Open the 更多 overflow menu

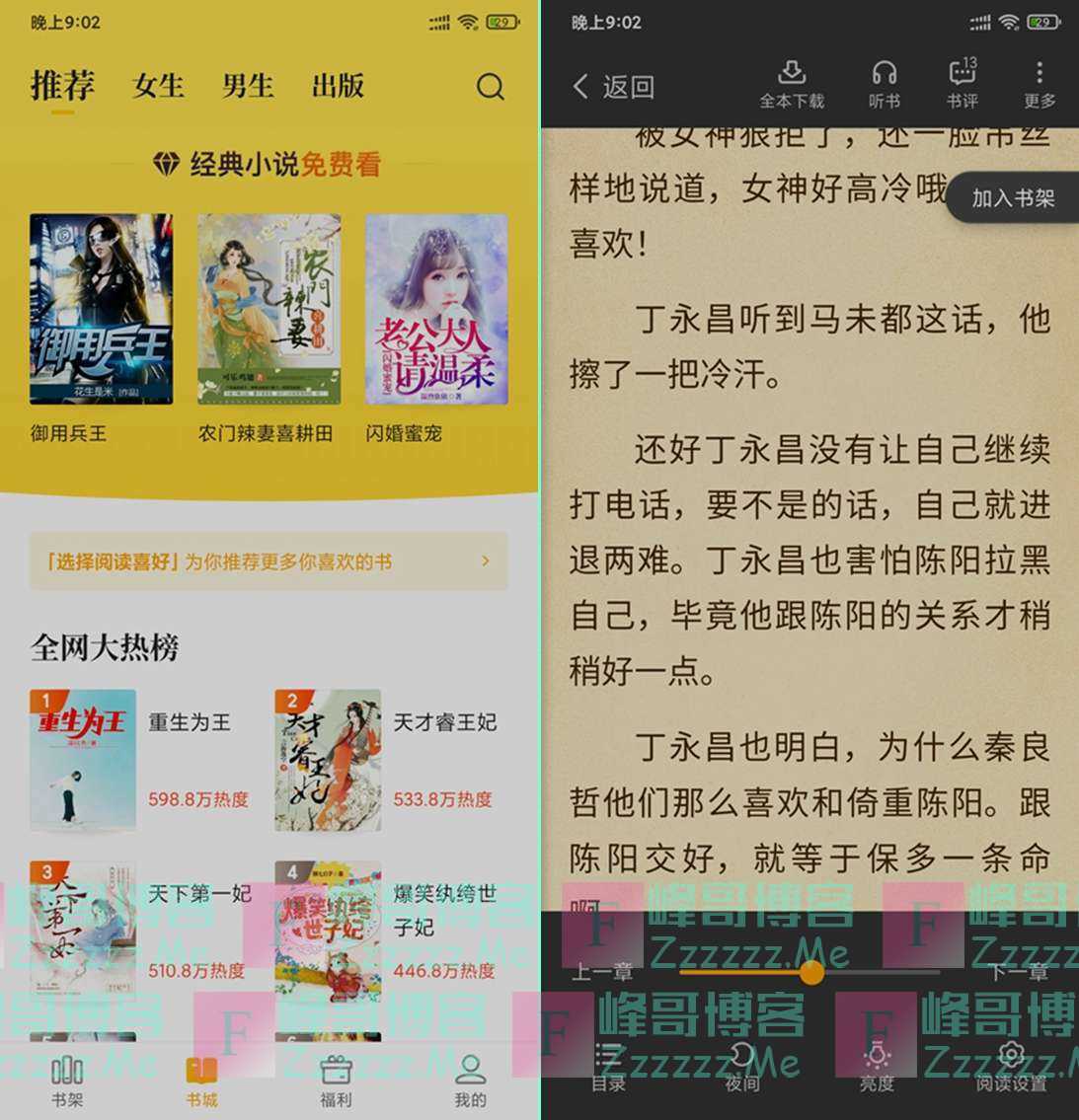tap(1040, 85)
